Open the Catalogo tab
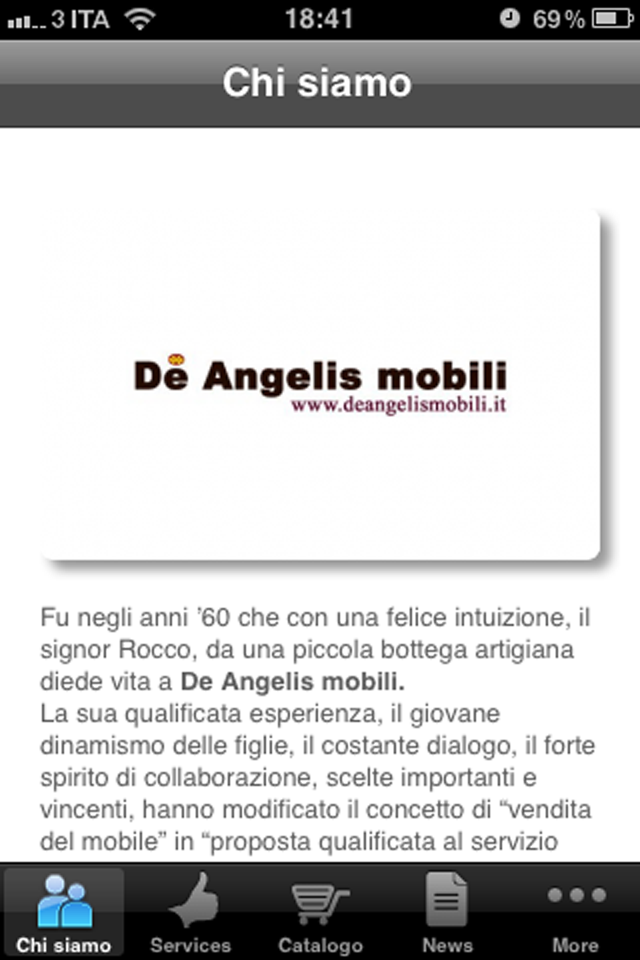The width and height of the screenshot is (640, 960). pos(320,912)
